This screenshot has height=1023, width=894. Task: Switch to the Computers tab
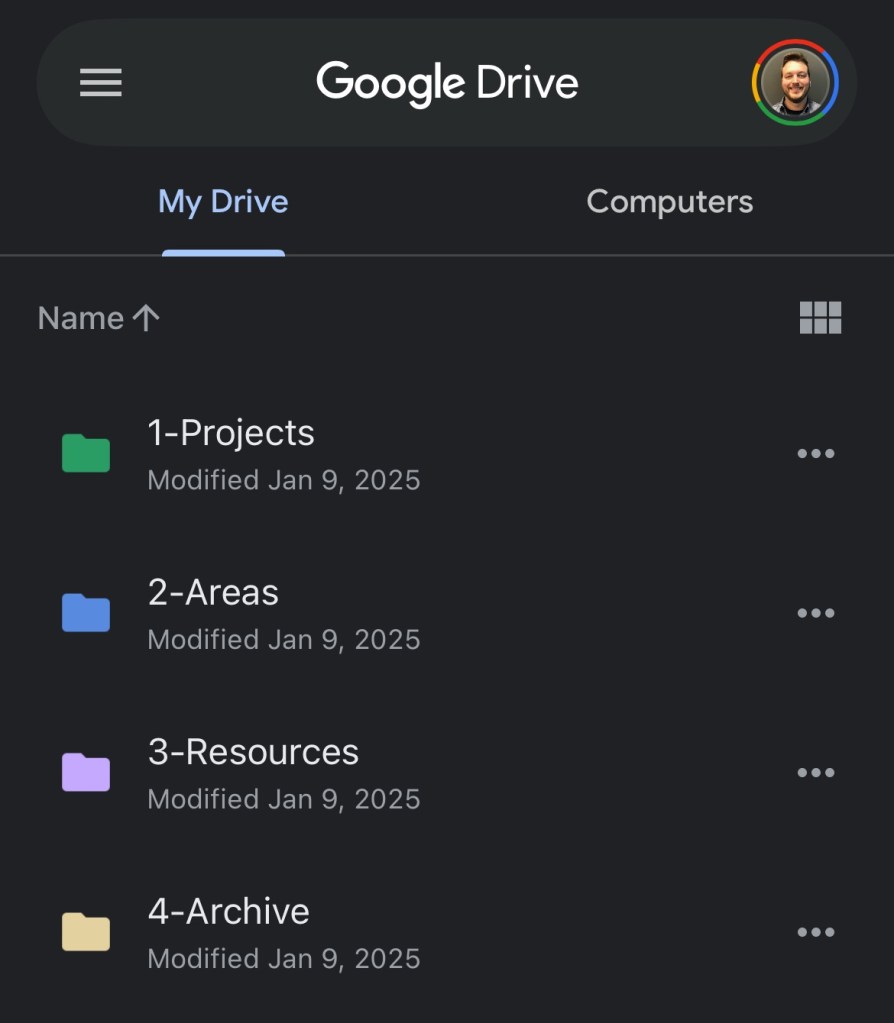pos(669,202)
